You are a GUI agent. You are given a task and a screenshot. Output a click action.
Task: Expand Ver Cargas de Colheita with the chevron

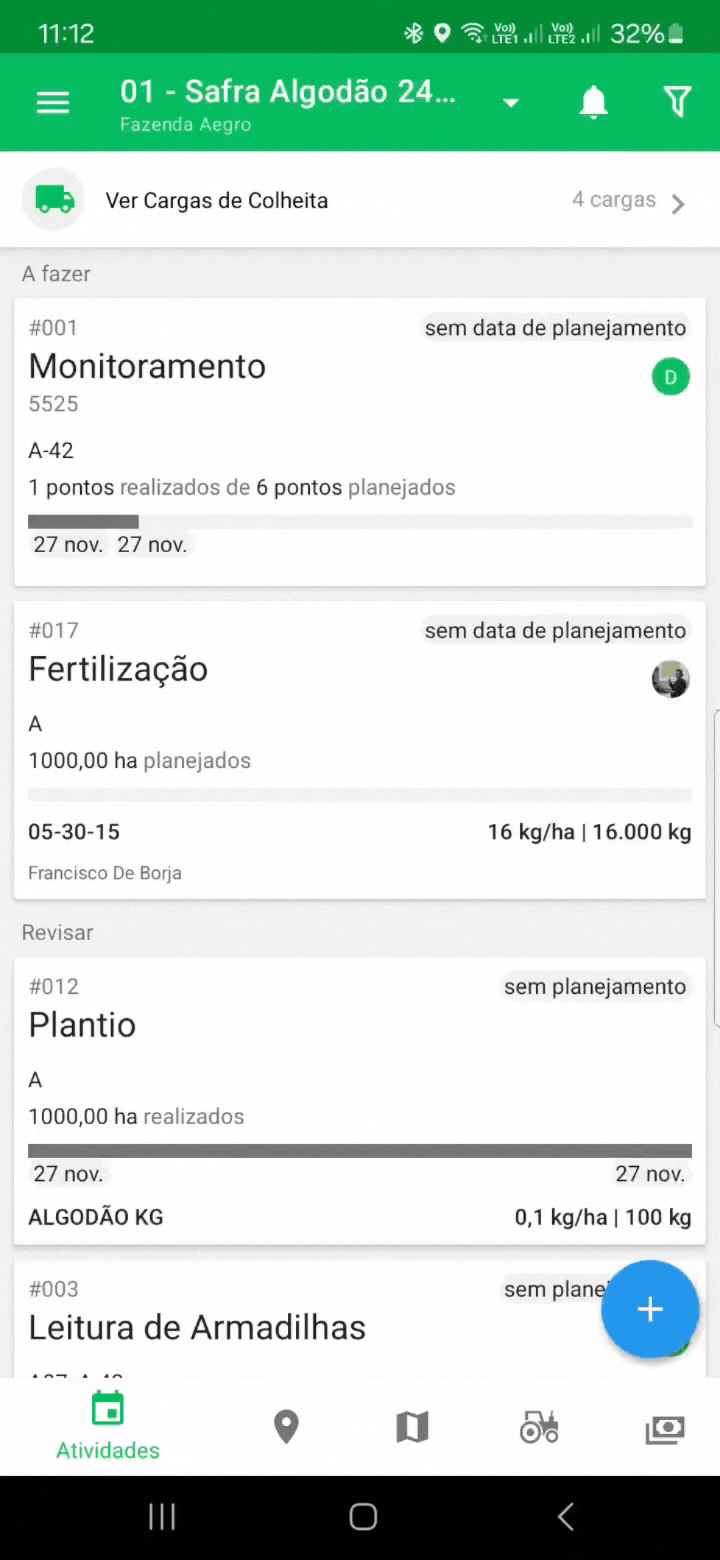coord(679,204)
